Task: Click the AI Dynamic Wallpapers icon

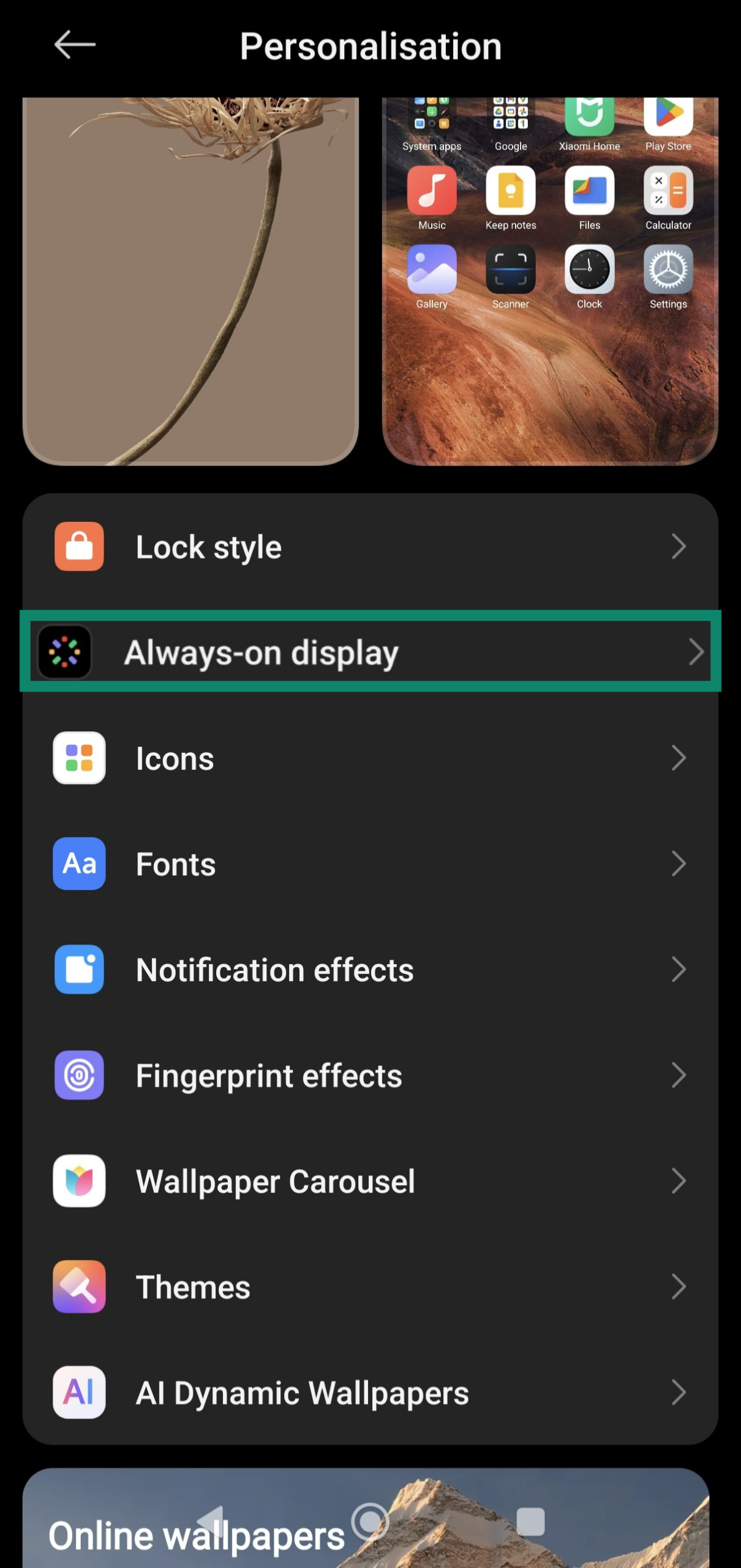Action: (78, 1392)
